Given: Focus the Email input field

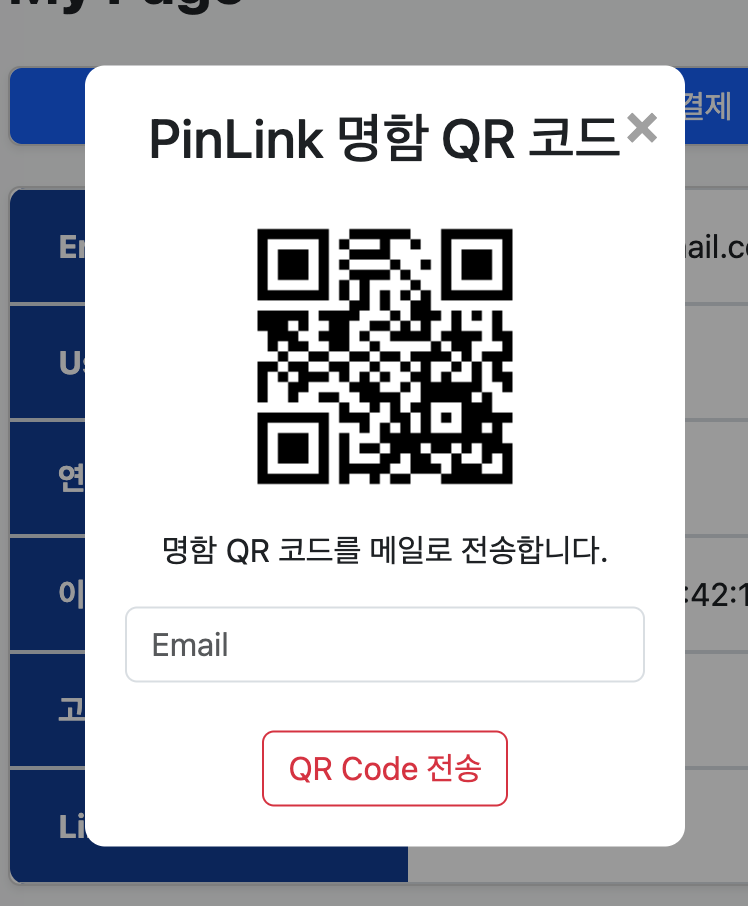Looking at the screenshot, I should 384,645.
